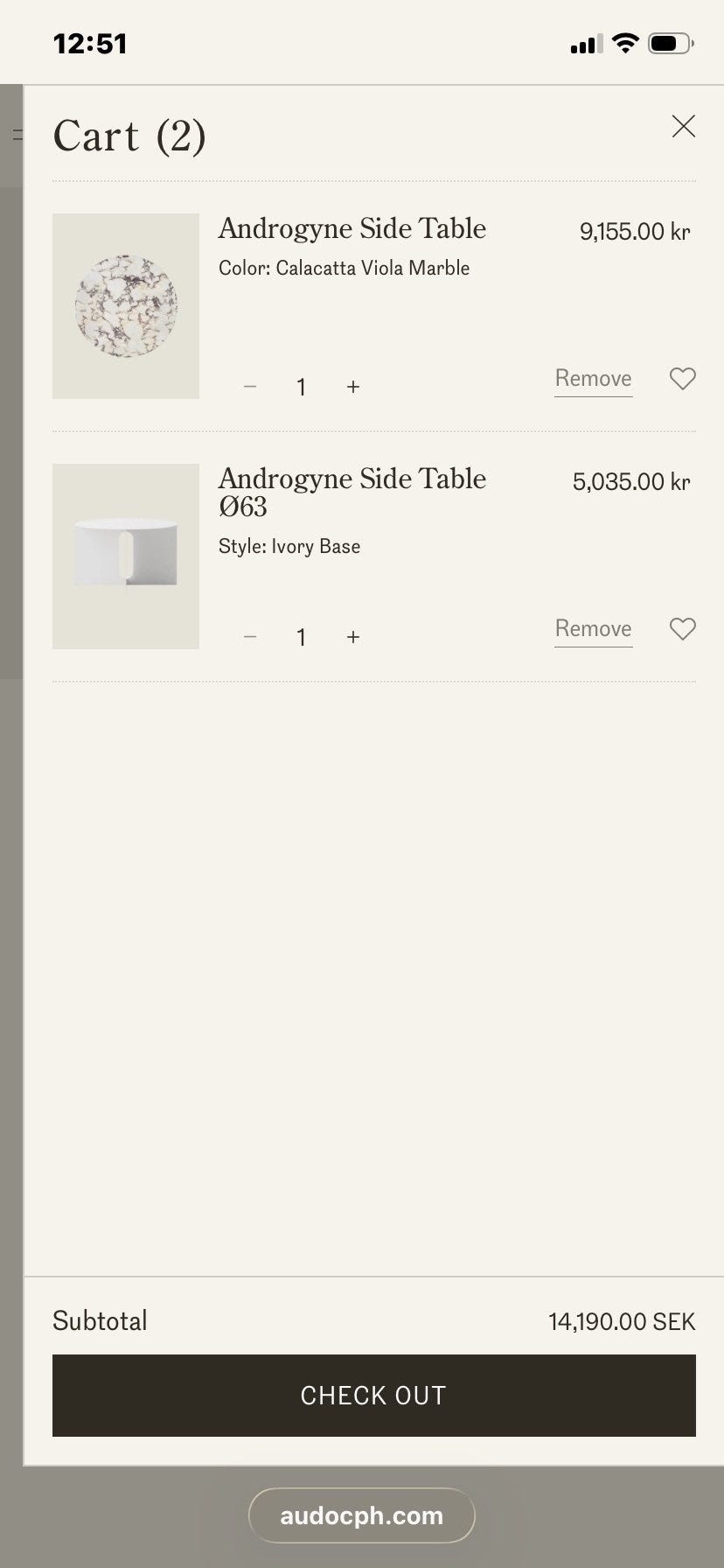Remove the Calacatta Viola Marble side table

593,380
